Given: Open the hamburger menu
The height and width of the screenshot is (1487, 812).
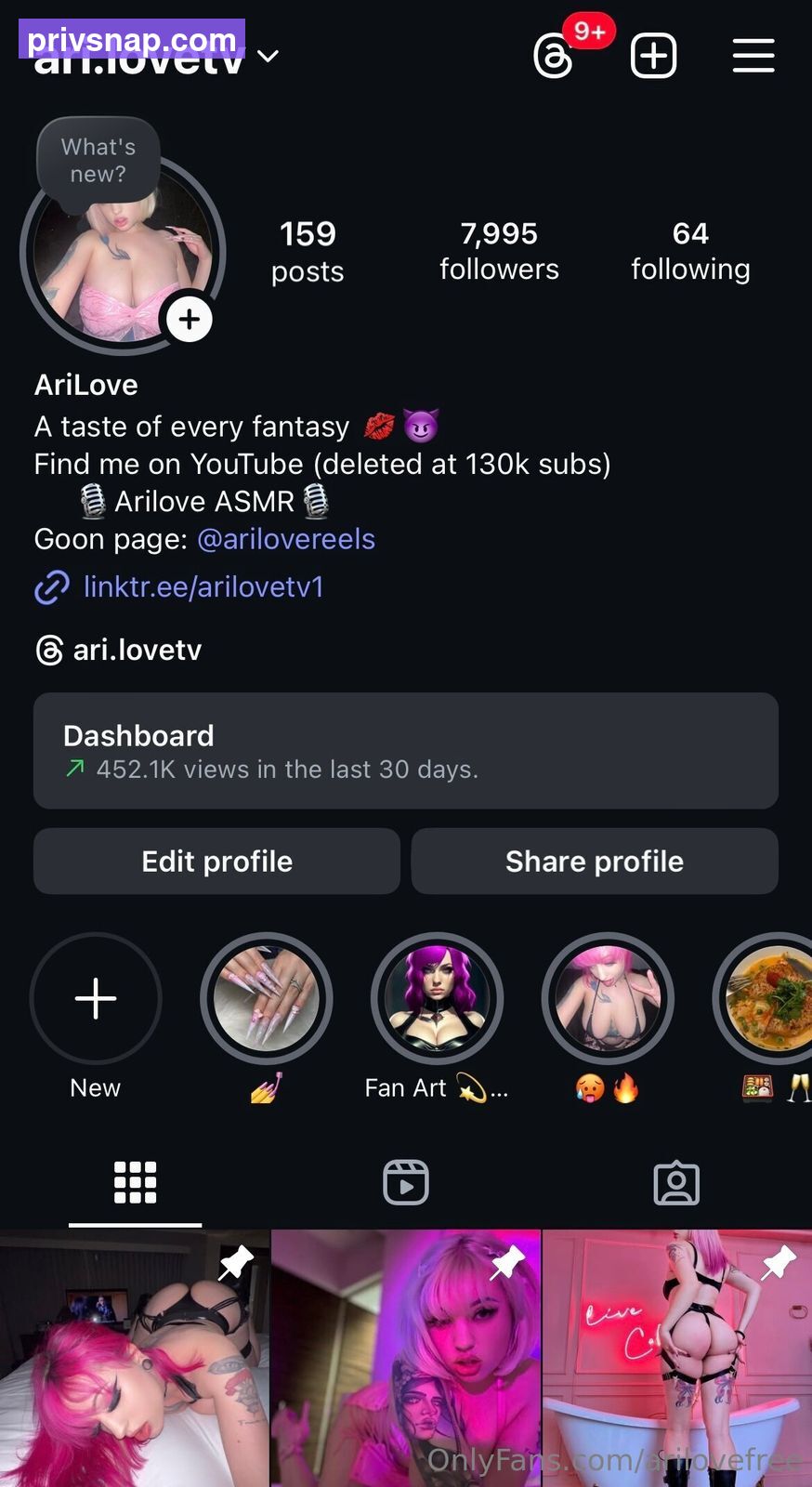Looking at the screenshot, I should tap(753, 56).
